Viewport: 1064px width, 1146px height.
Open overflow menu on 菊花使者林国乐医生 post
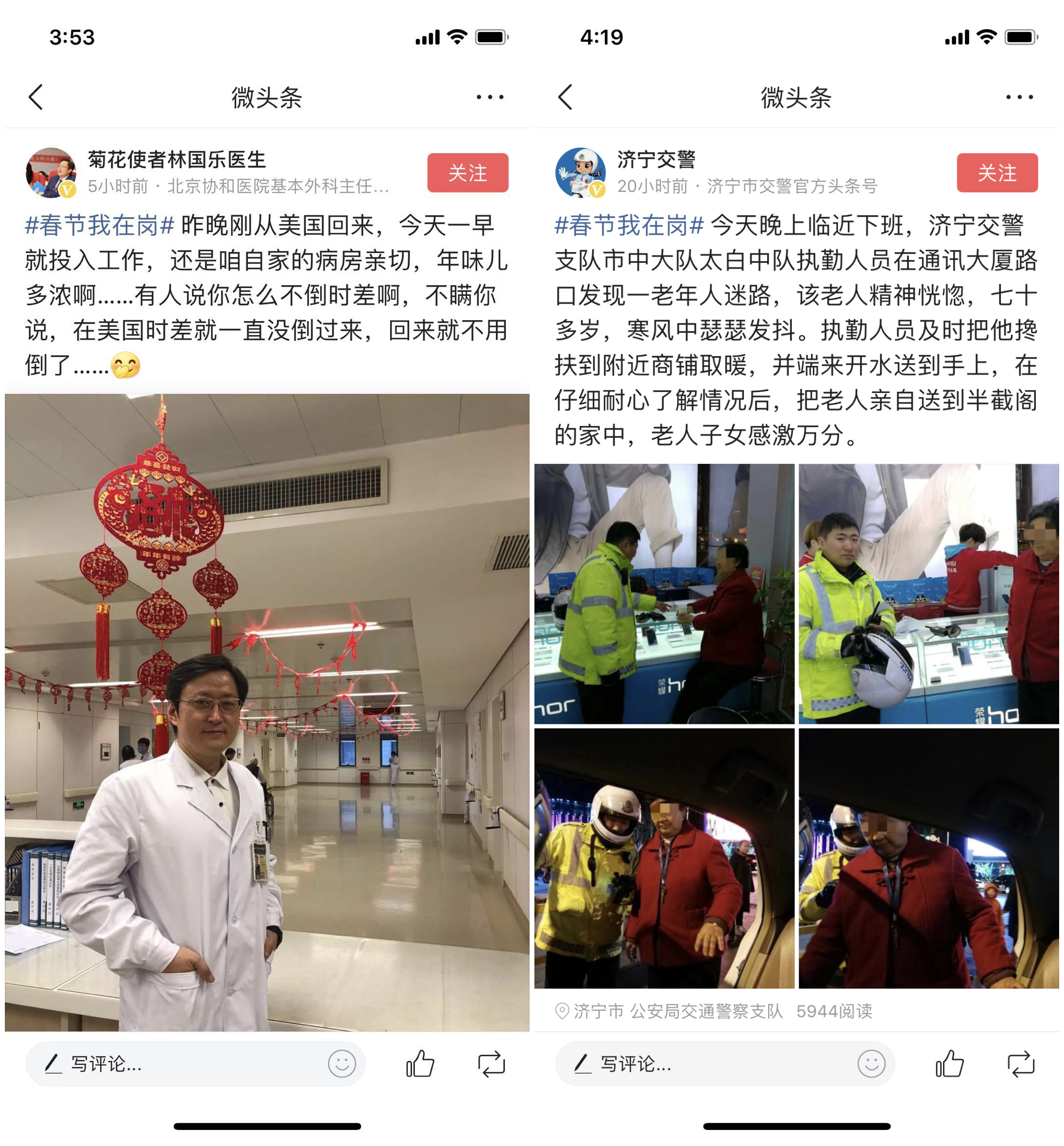pyautogui.click(x=490, y=97)
